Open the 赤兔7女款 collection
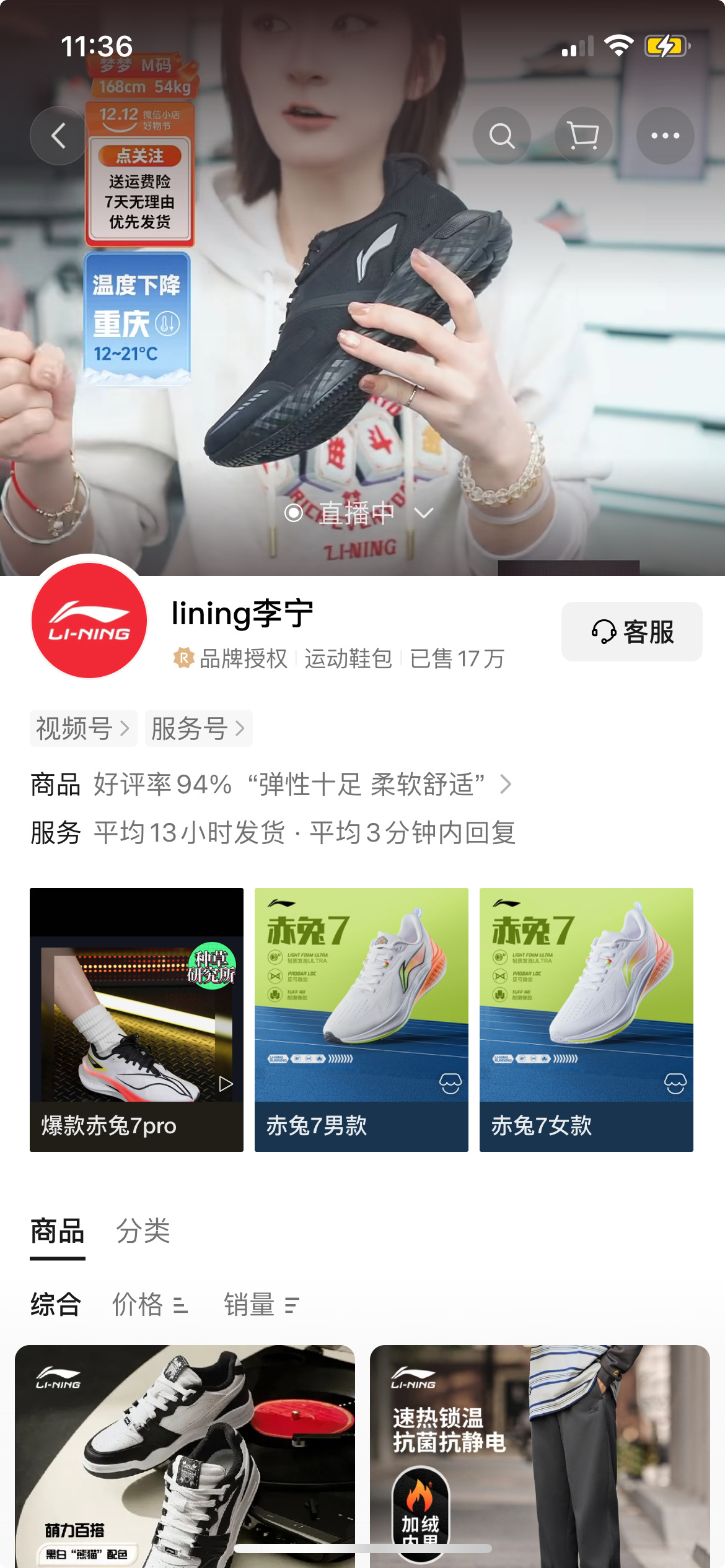This screenshot has width=725, height=1568. pyautogui.click(x=586, y=1019)
